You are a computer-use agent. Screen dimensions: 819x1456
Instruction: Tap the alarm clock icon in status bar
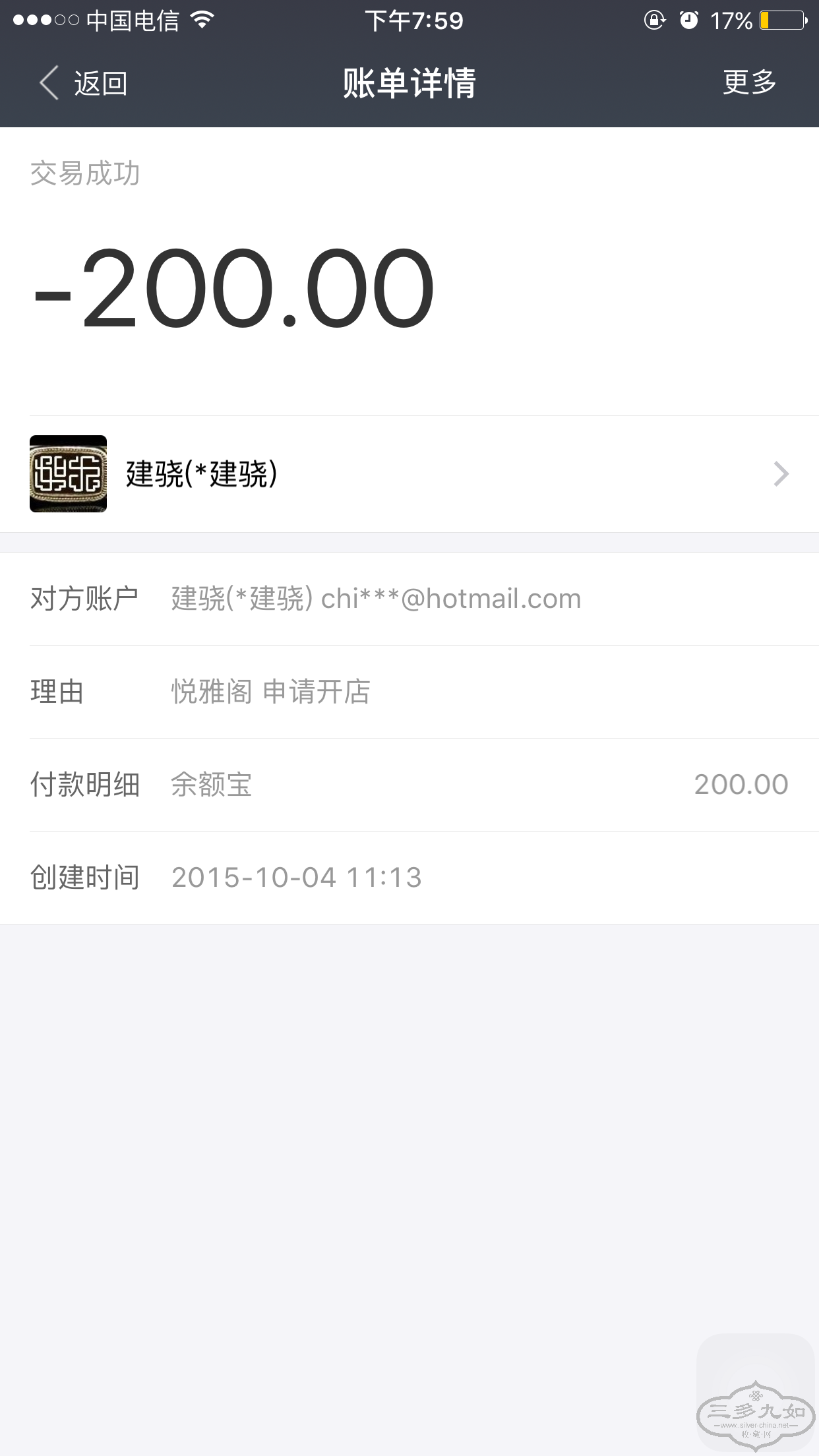coord(688,21)
